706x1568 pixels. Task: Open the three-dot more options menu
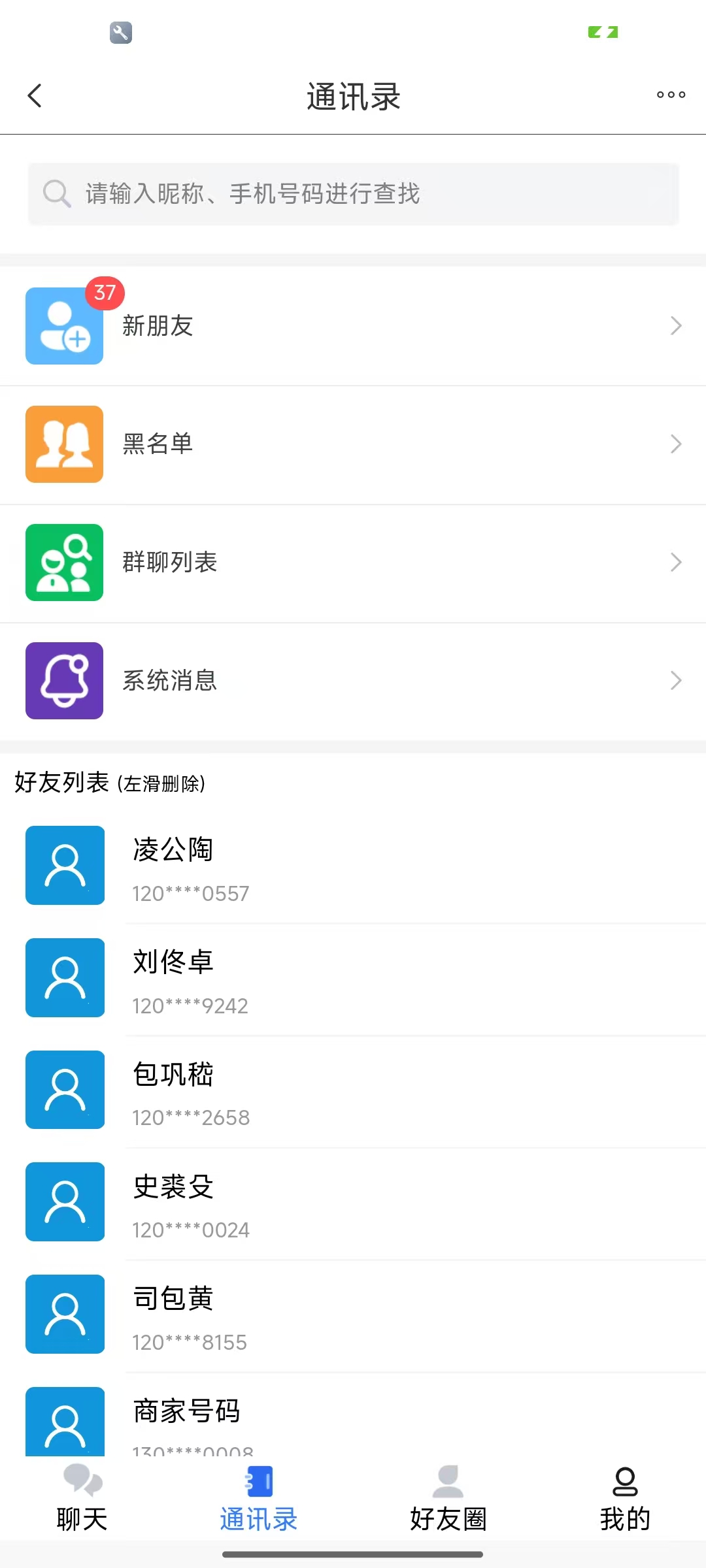click(670, 95)
